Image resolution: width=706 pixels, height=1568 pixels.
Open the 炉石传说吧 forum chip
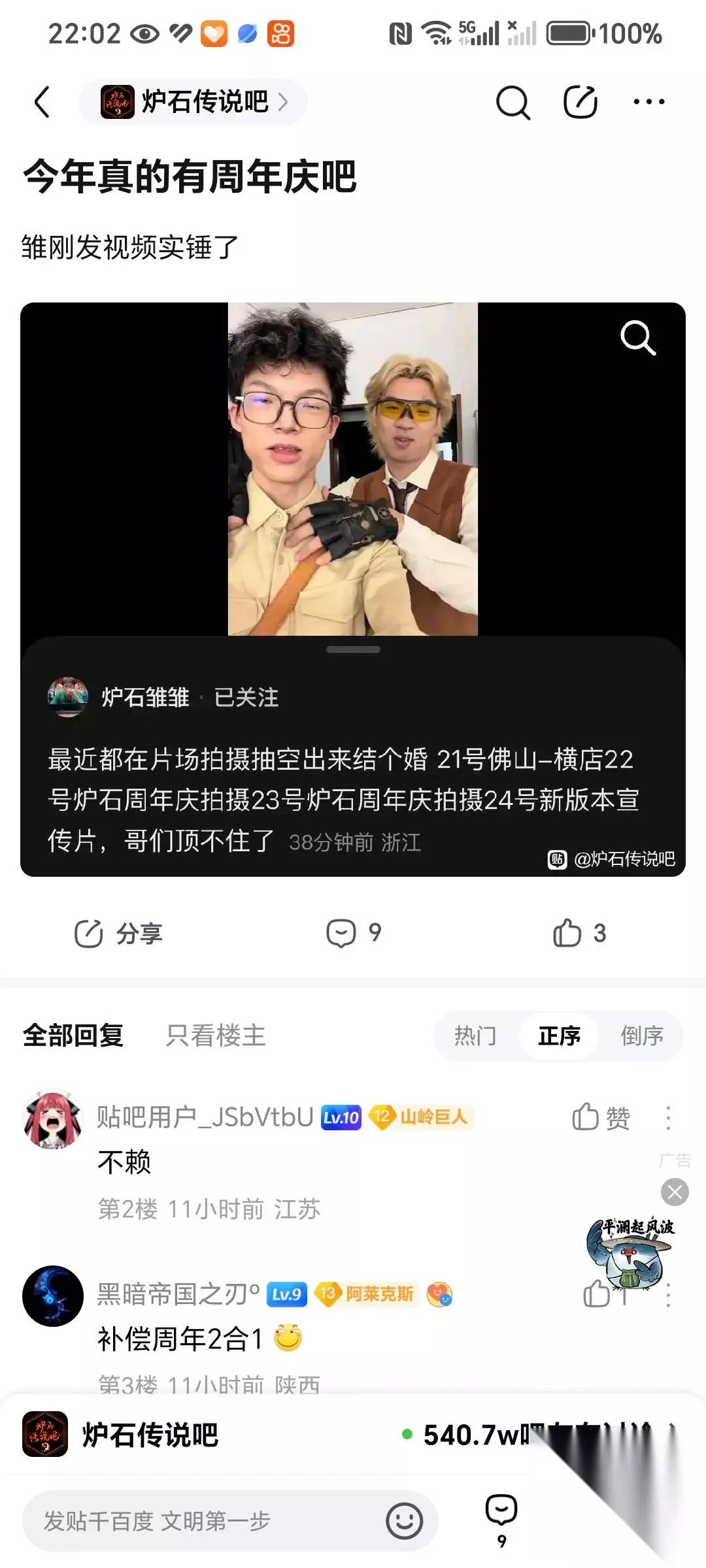click(193, 102)
